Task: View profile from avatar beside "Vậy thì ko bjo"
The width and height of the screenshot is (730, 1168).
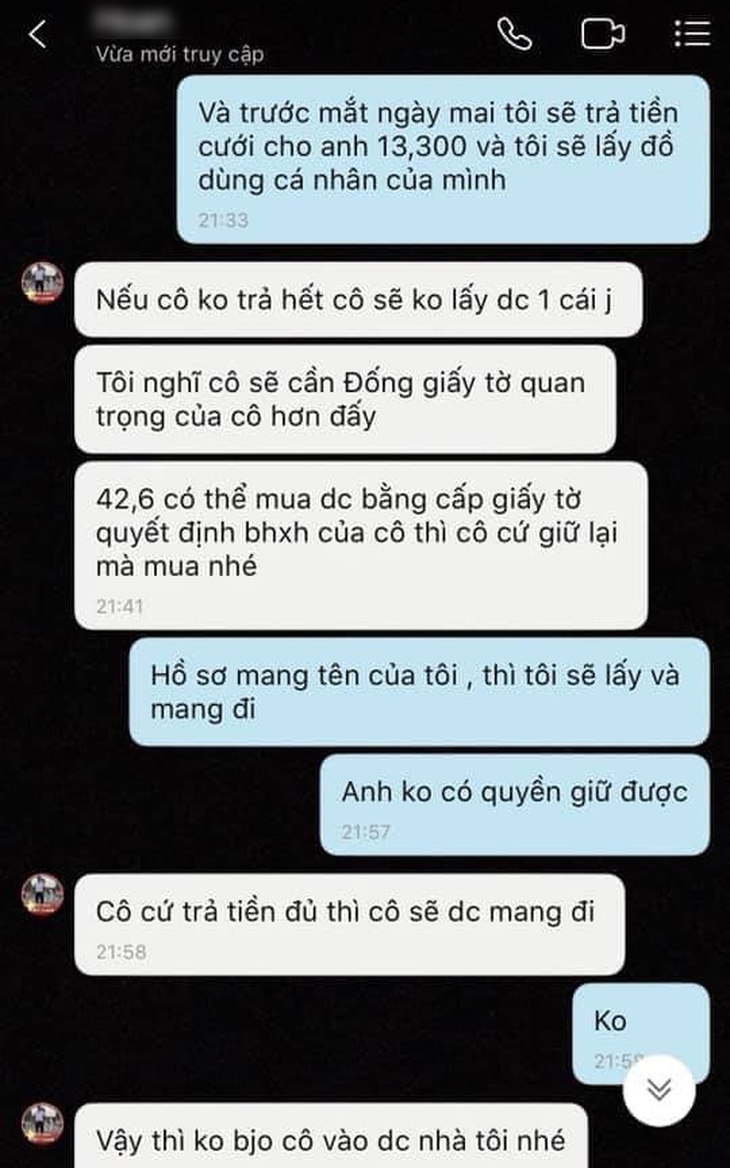Action: point(43,1124)
